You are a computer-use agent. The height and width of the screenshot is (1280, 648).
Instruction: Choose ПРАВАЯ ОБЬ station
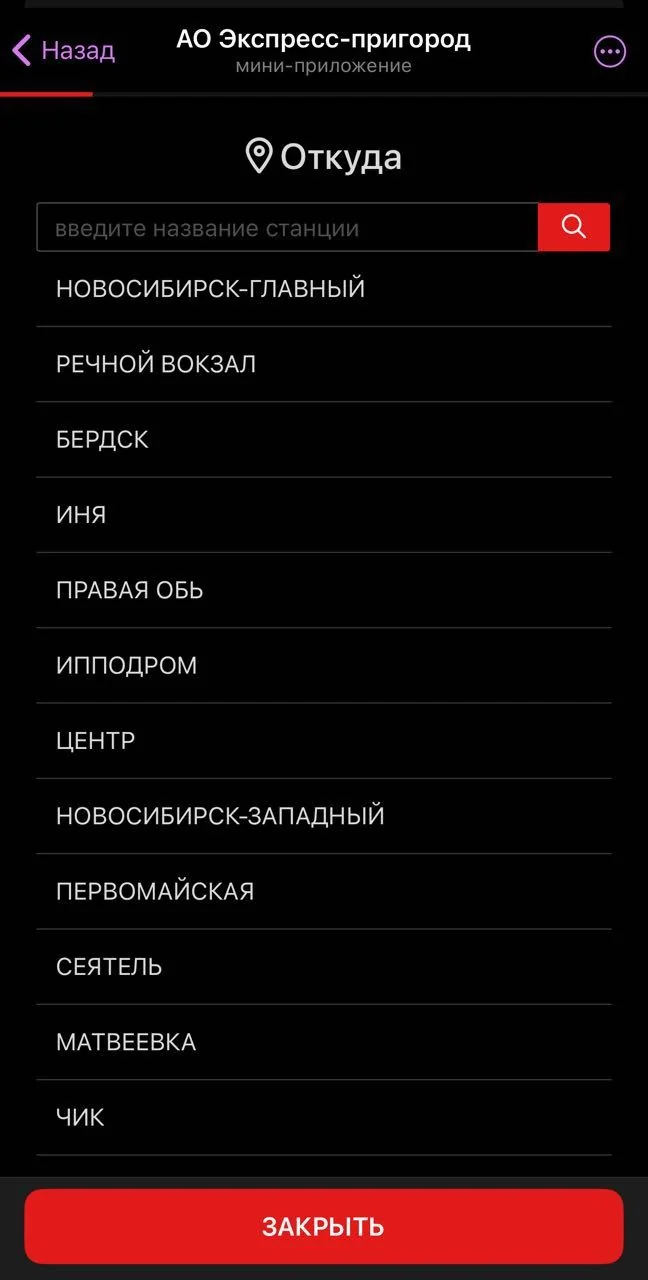click(x=324, y=590)
